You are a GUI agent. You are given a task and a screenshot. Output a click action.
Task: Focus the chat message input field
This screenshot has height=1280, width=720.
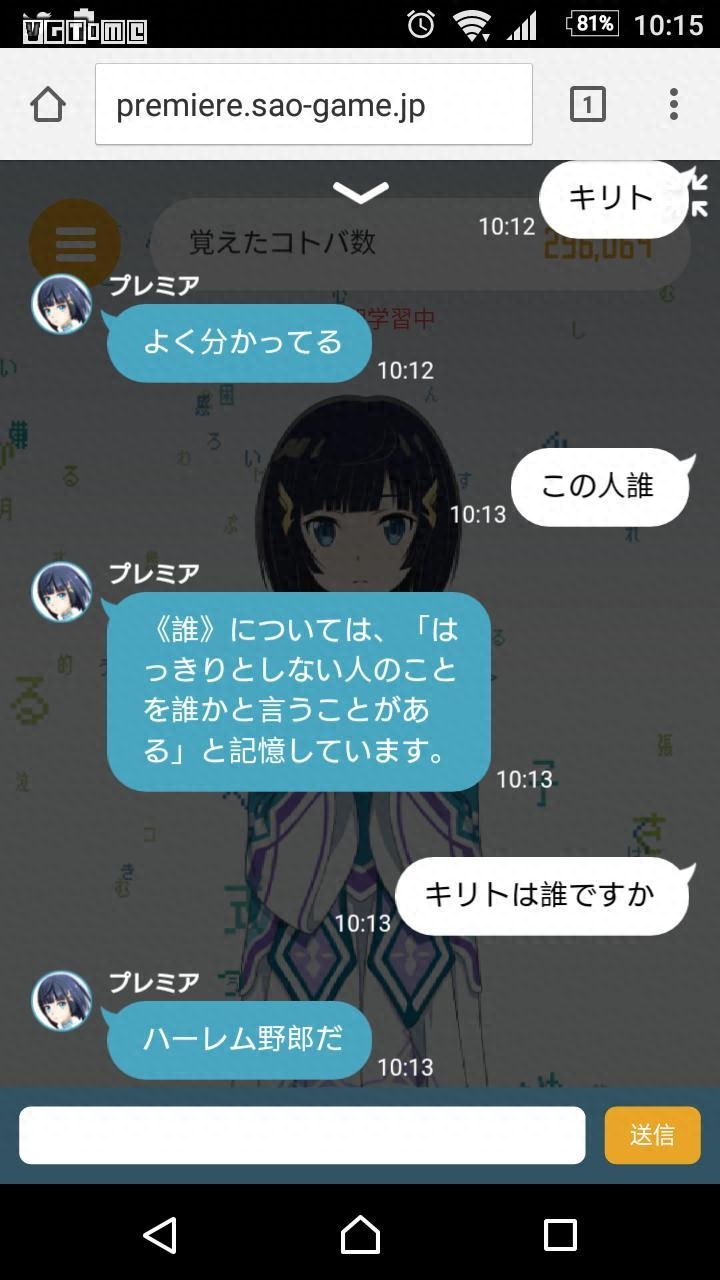tap(302, 1135)
